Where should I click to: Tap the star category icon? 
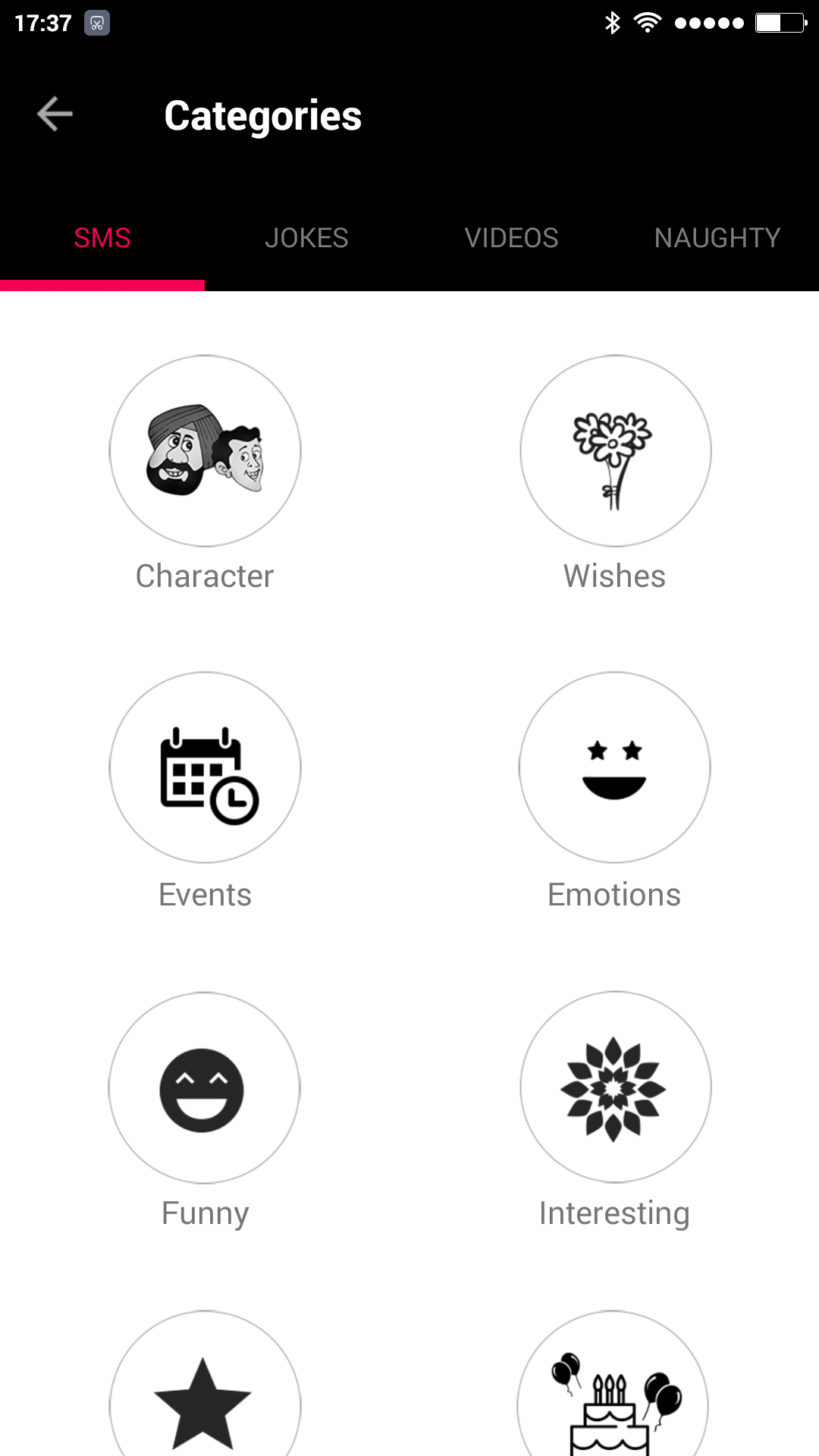click(203, 1401)
